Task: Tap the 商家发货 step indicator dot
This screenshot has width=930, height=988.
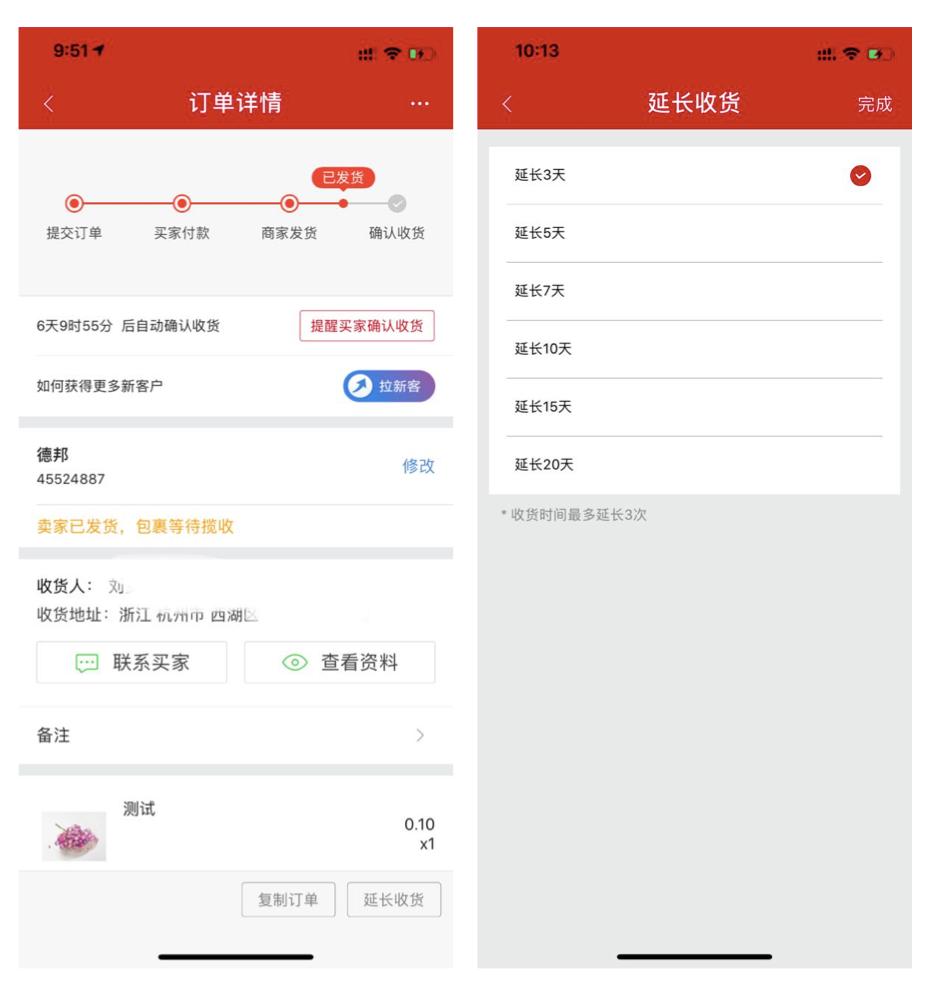Action: click(291, 203)
